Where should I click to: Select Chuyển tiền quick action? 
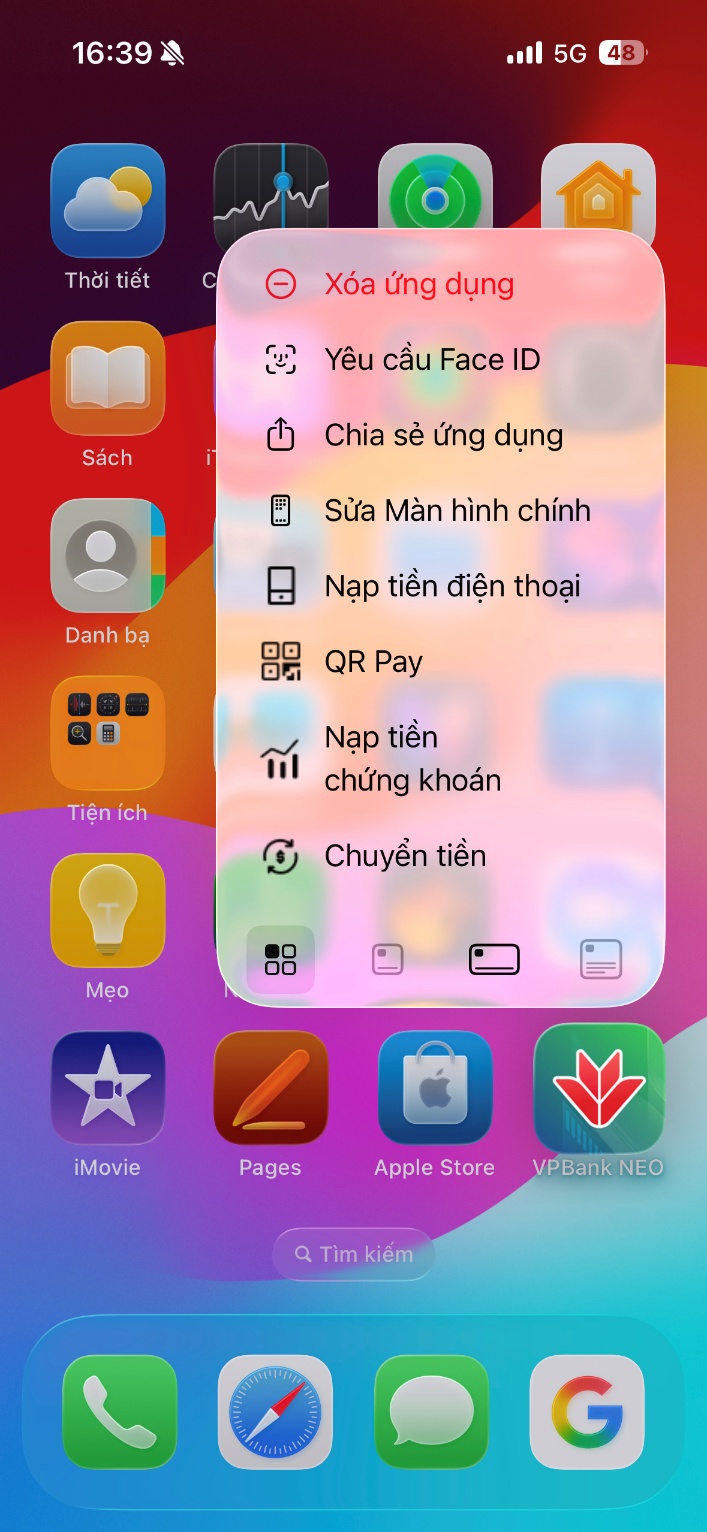[x=404, y=856]
